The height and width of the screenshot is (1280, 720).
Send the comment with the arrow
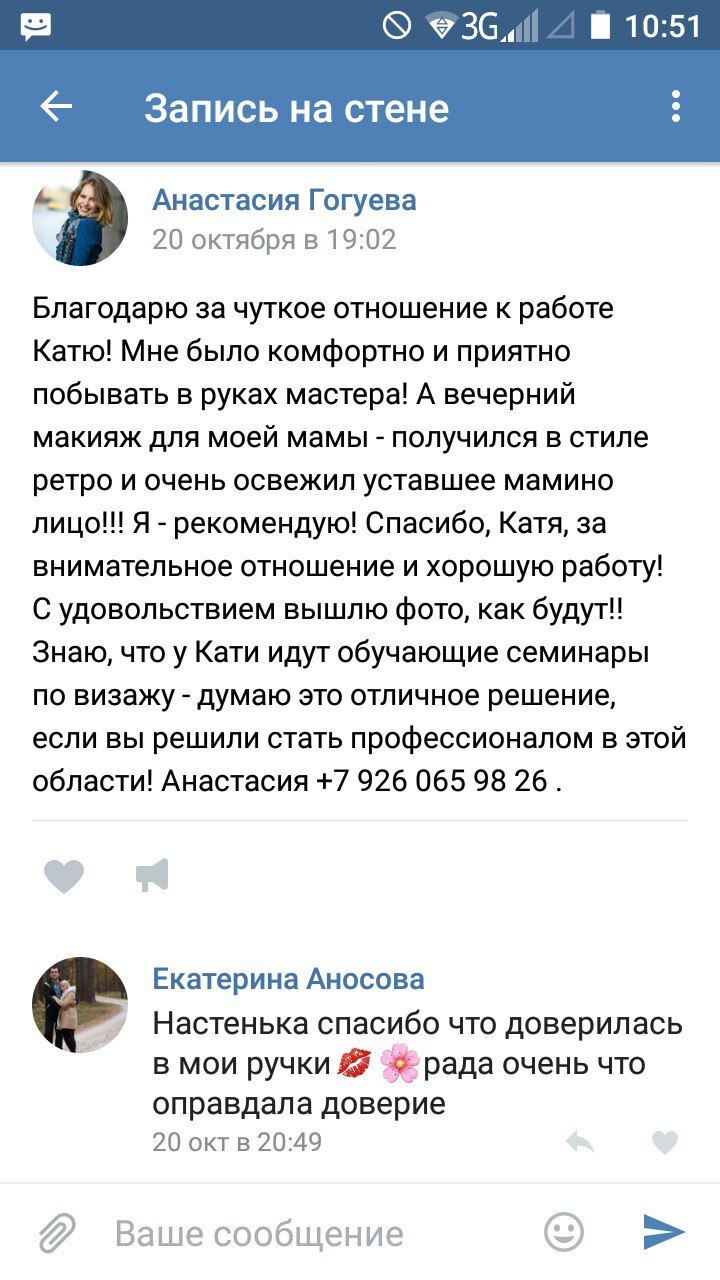click(663, 1233)
